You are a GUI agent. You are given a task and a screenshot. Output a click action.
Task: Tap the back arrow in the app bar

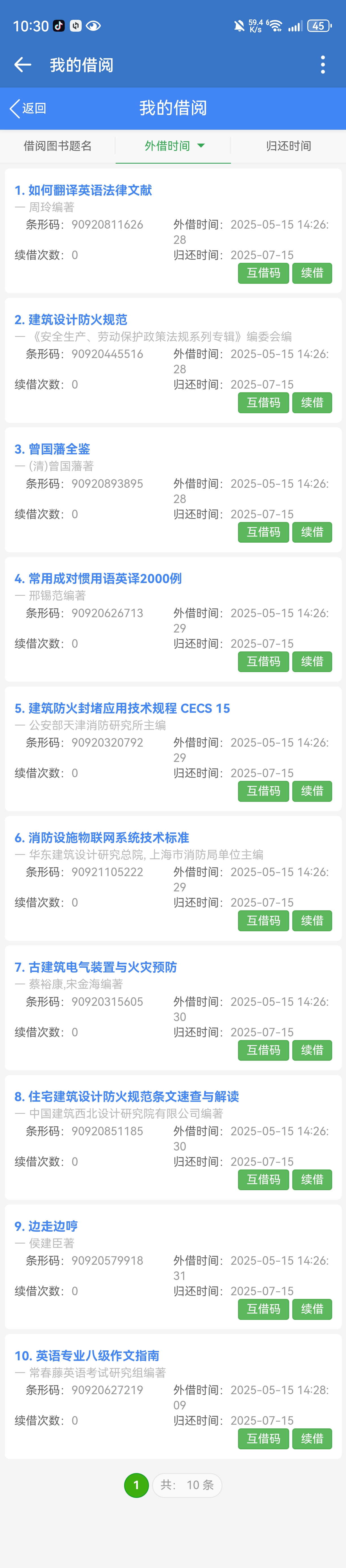pos(23,64)
